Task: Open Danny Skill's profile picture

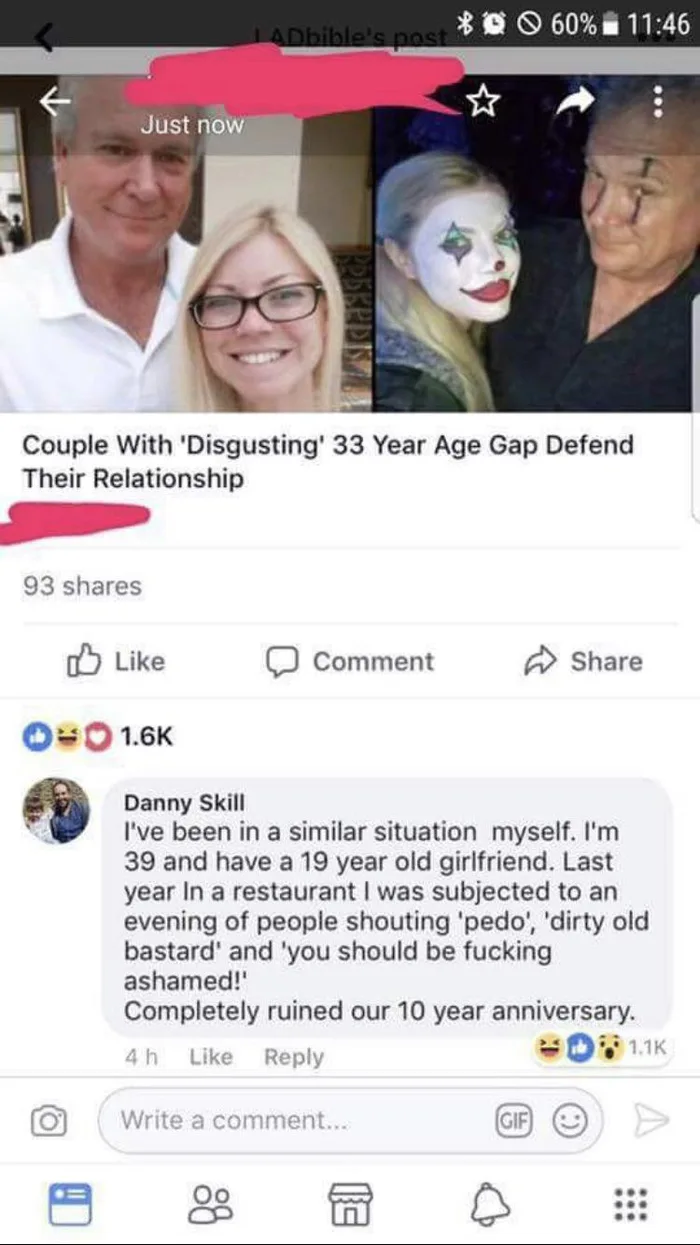Action: point(57,810)
